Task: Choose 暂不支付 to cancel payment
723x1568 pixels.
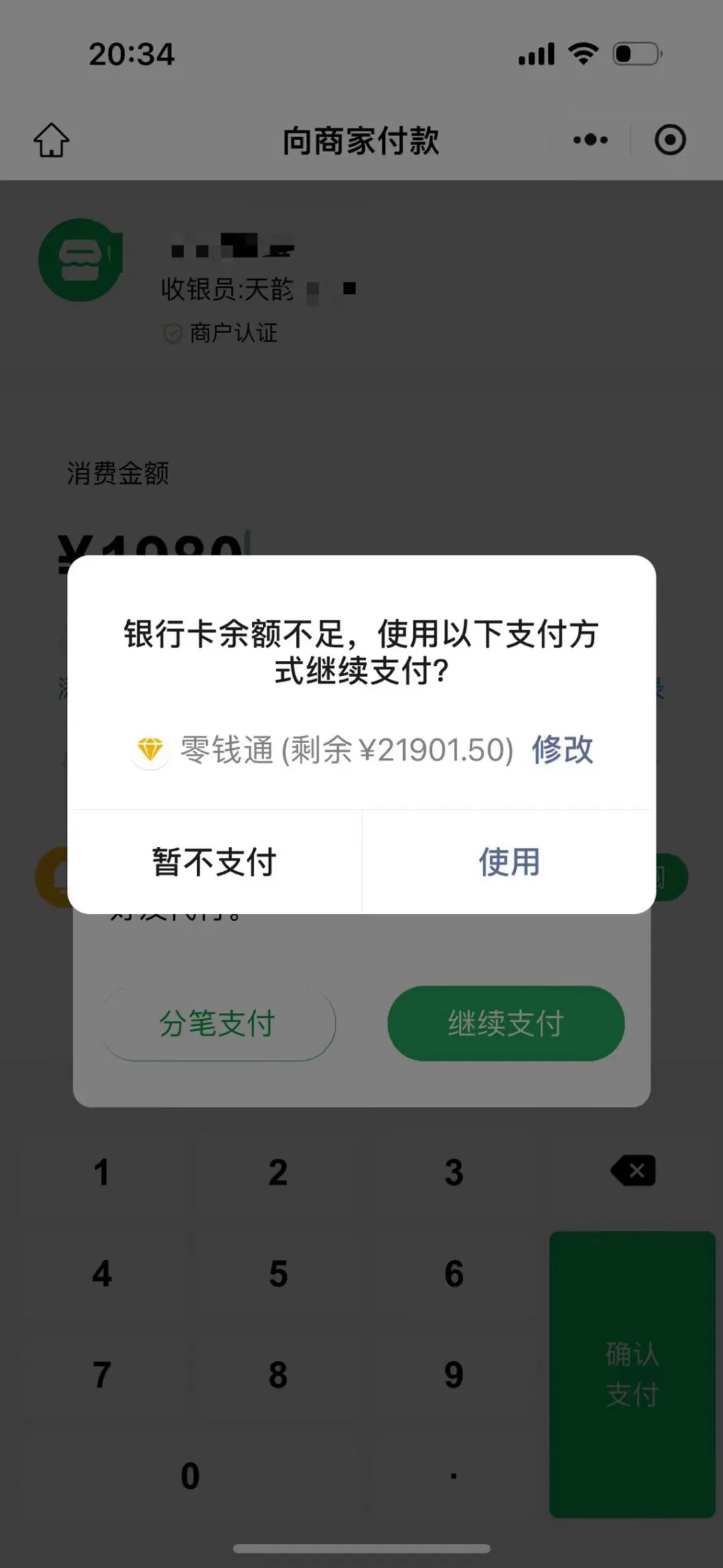Action: 214,862
